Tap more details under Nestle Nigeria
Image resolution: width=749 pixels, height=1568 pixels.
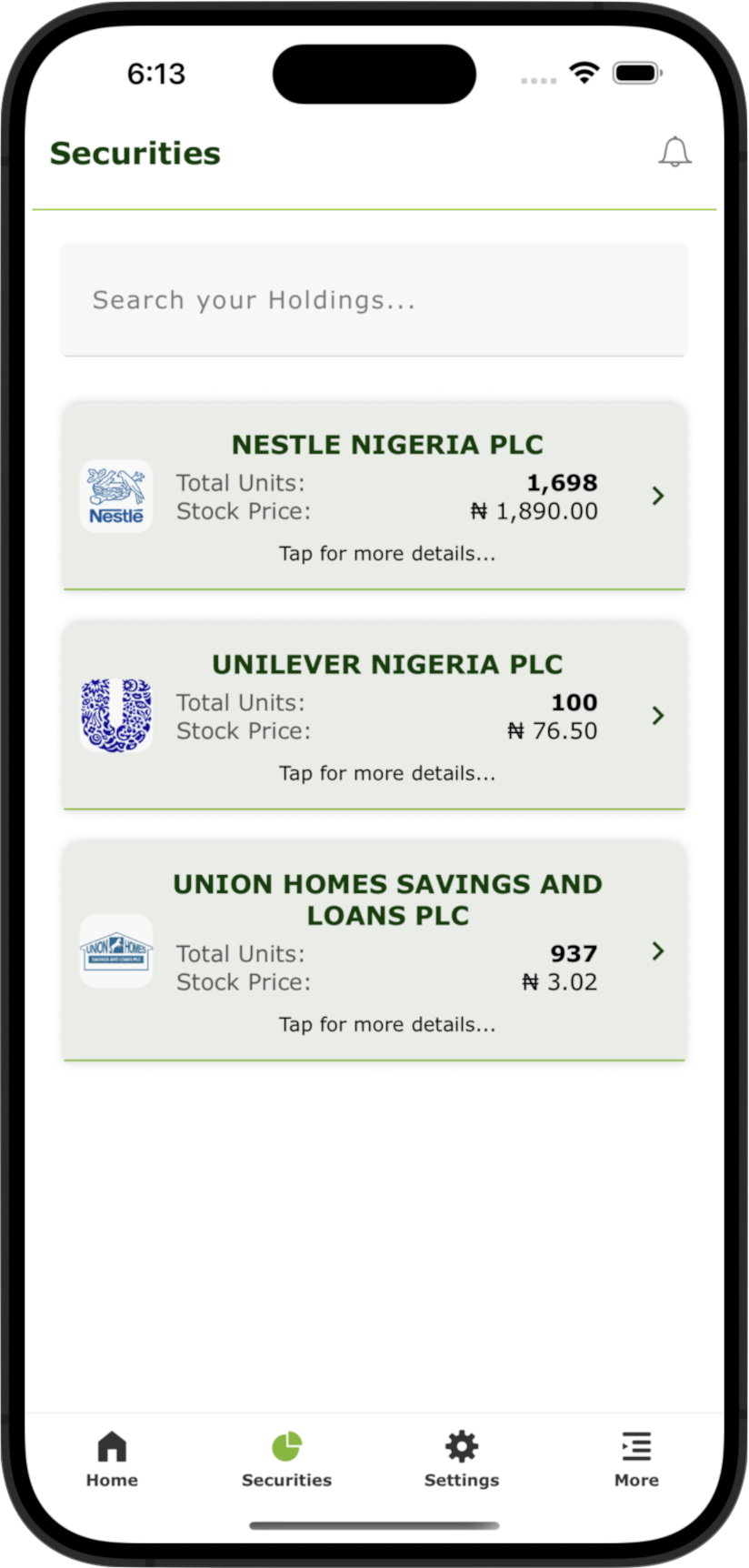point(387,553)
